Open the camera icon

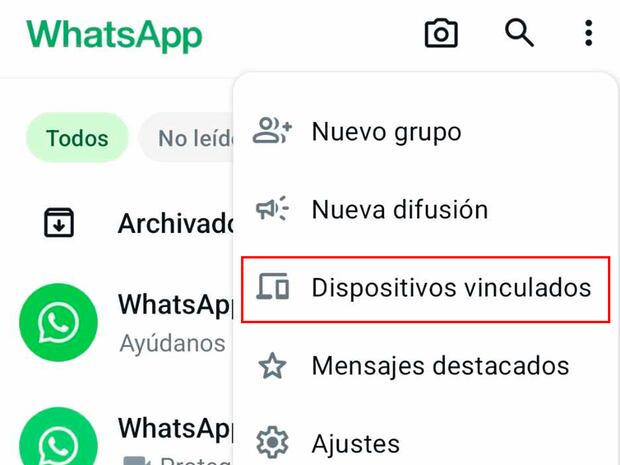click(441, 34)
